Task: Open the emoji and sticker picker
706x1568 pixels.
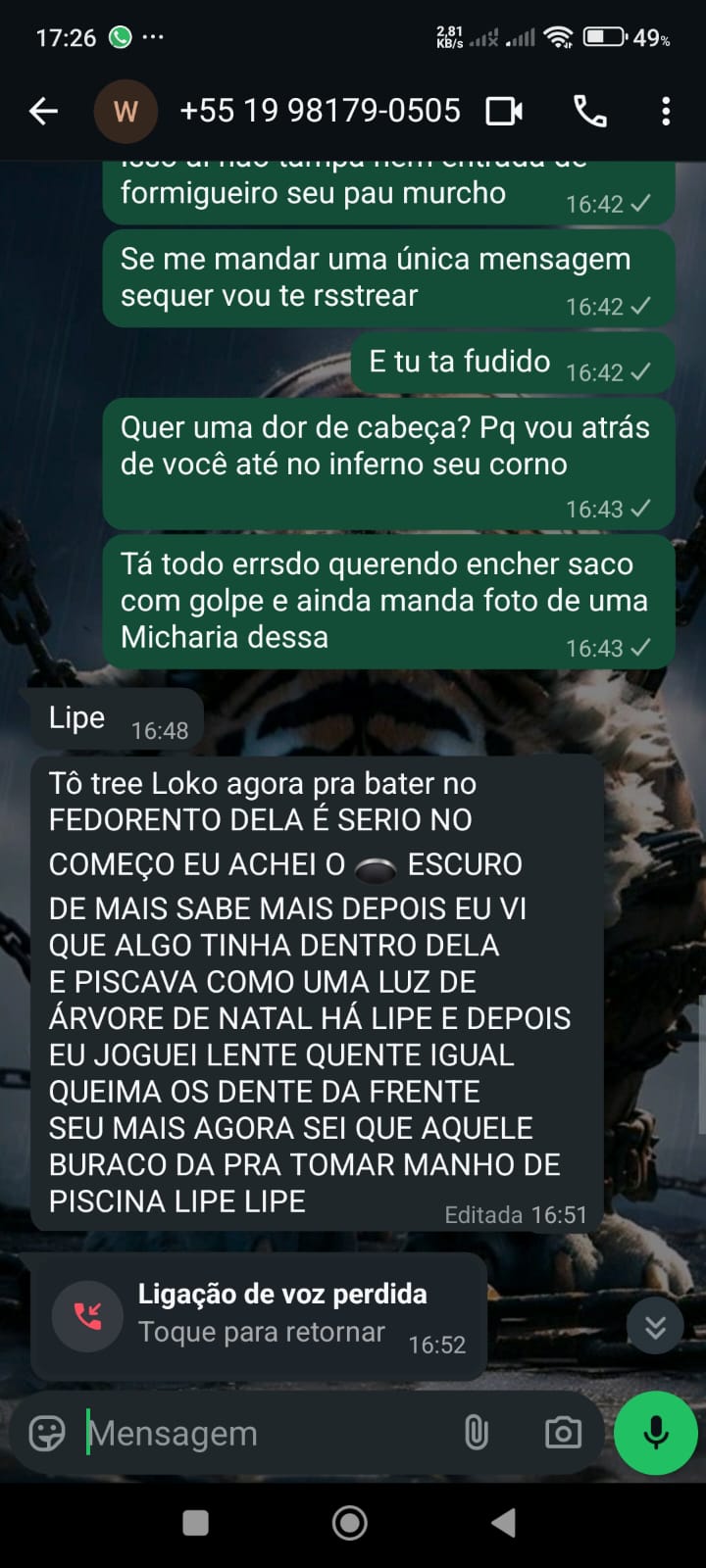Action: 47,1433
